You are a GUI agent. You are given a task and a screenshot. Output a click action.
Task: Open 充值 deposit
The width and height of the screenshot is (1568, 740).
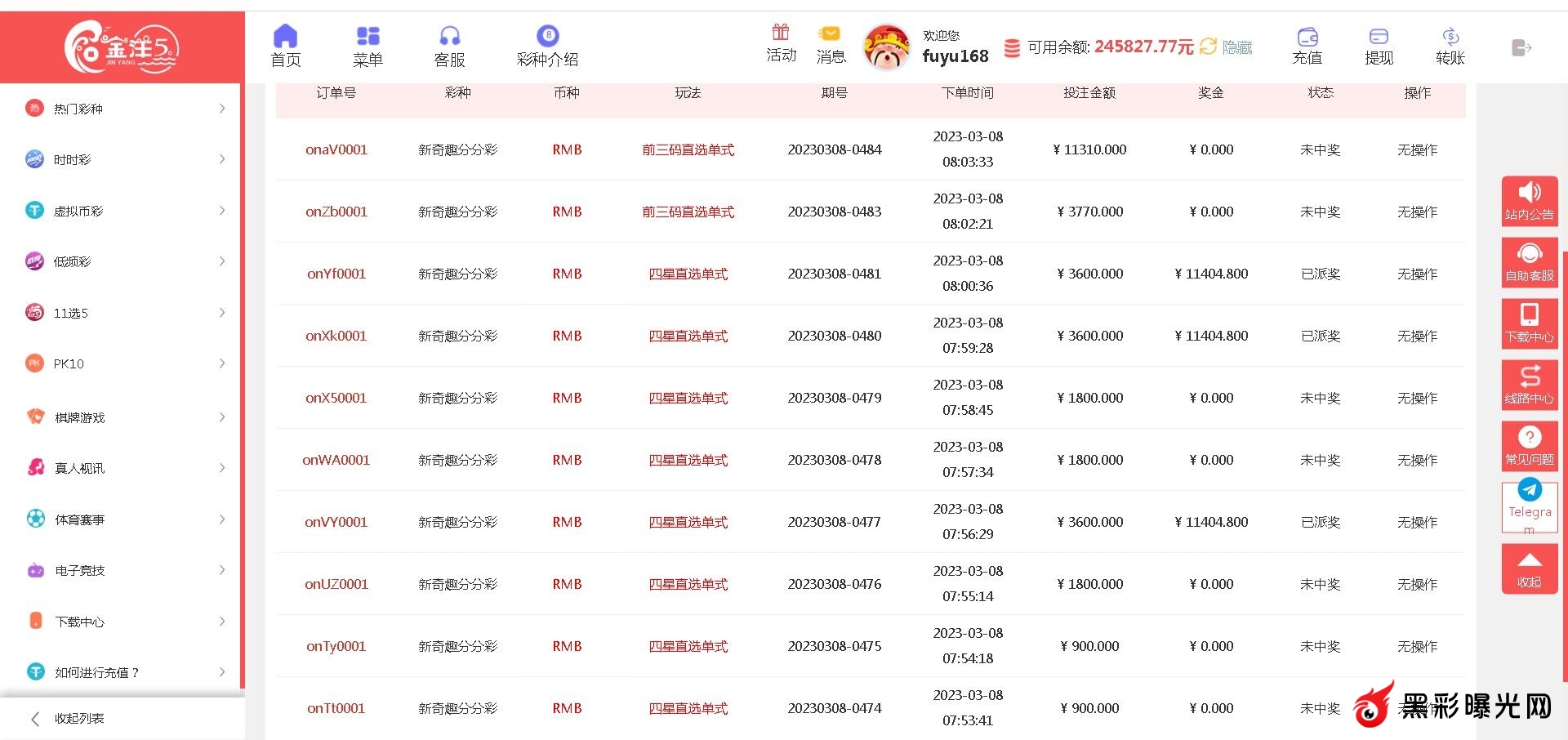tap(1307, 46)
